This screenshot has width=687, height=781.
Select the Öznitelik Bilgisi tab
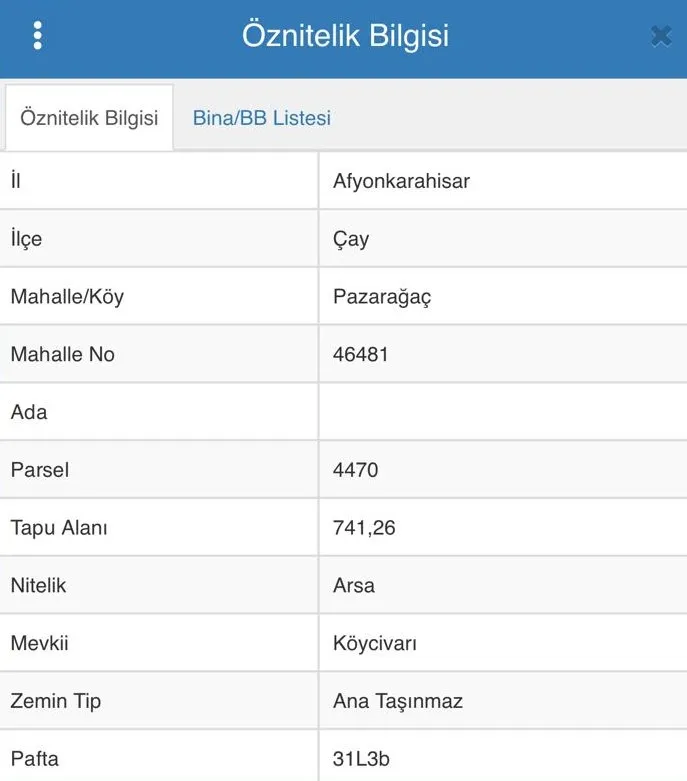[x=89, y=118]
